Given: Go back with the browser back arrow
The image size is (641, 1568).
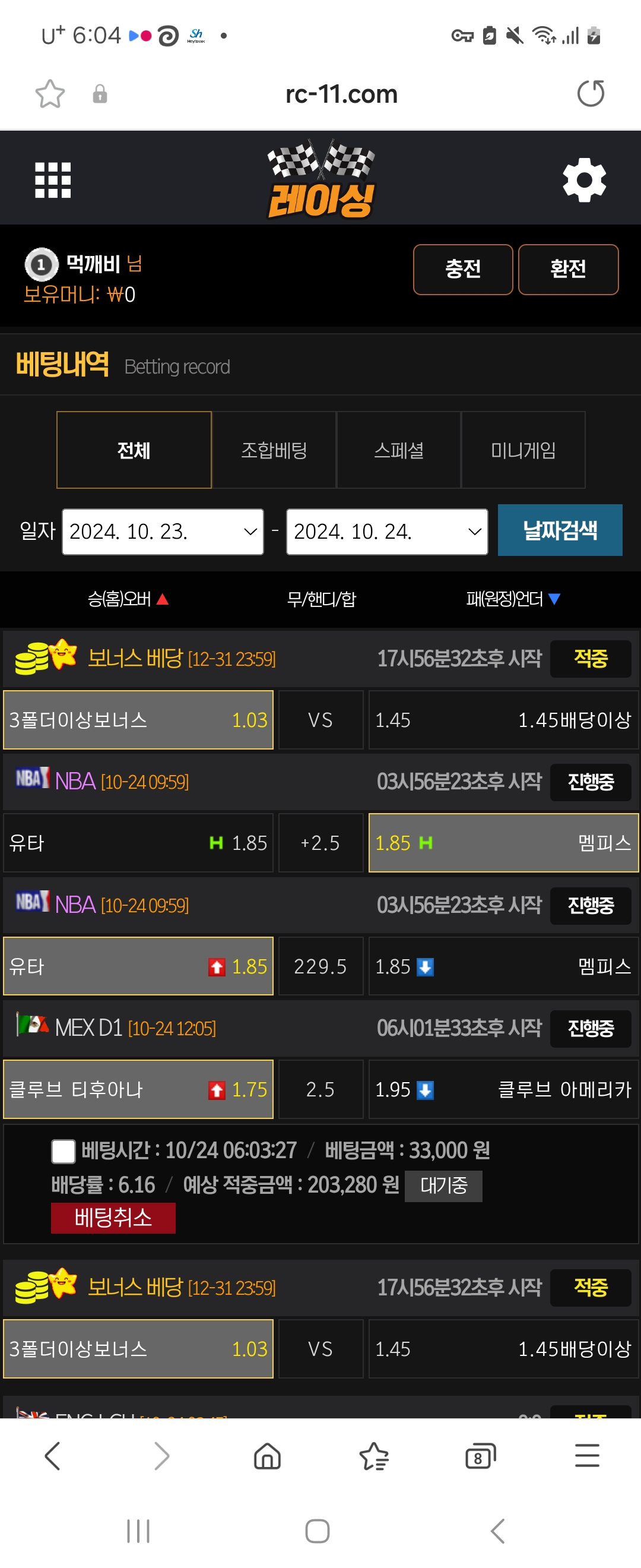Looking at the screenshot, I should 53,1456.
